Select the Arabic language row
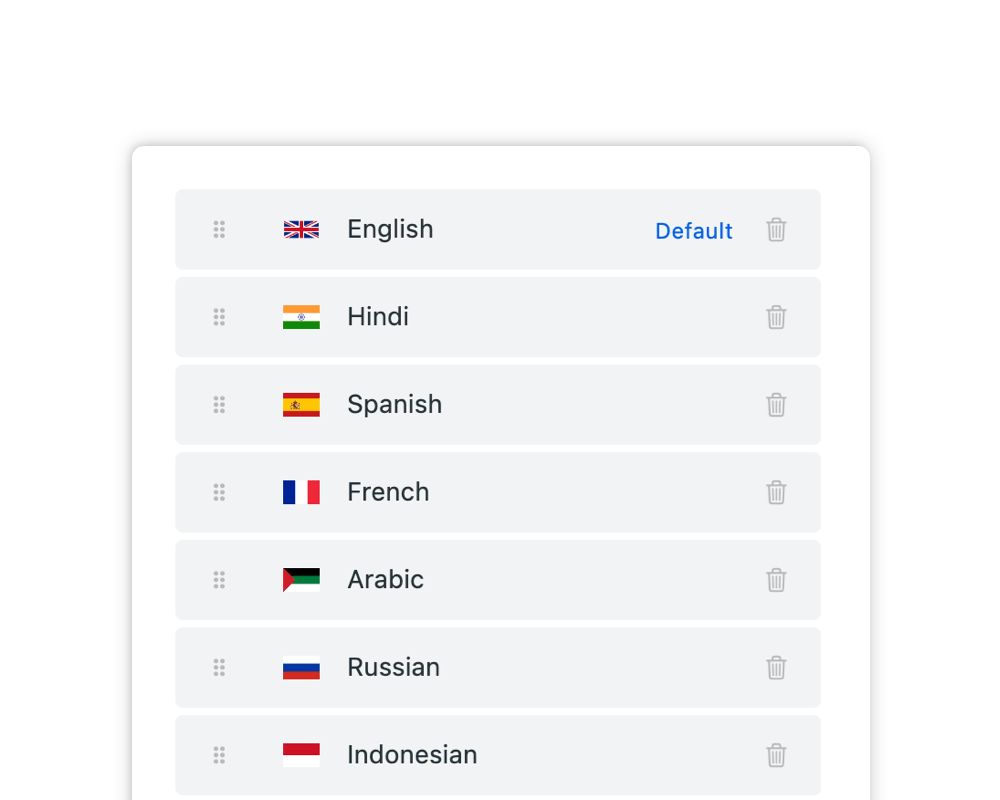1000x800 pixels. click(x=385, y=580)
